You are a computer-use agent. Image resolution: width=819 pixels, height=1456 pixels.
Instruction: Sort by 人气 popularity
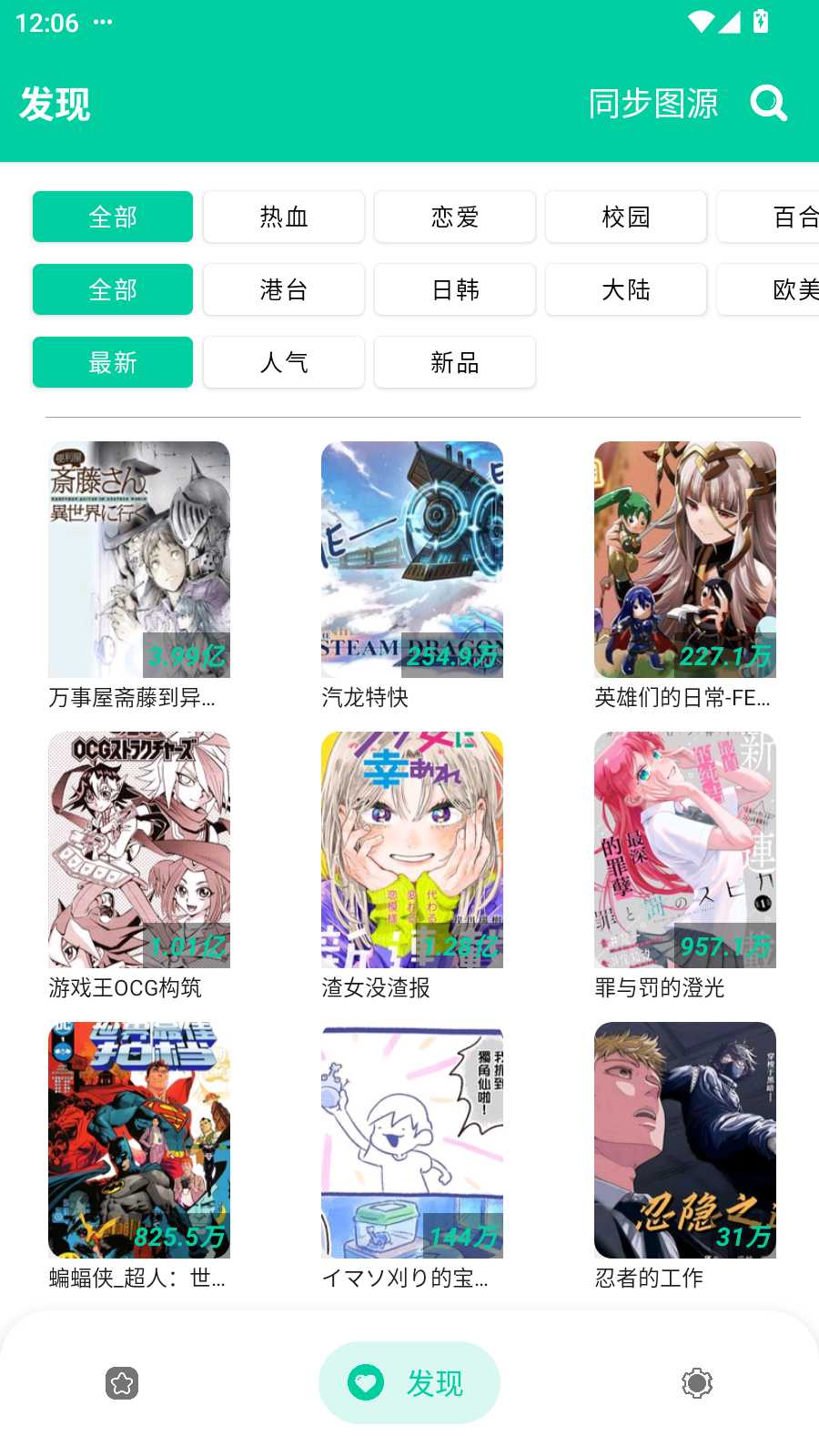[x=284, y=362]
